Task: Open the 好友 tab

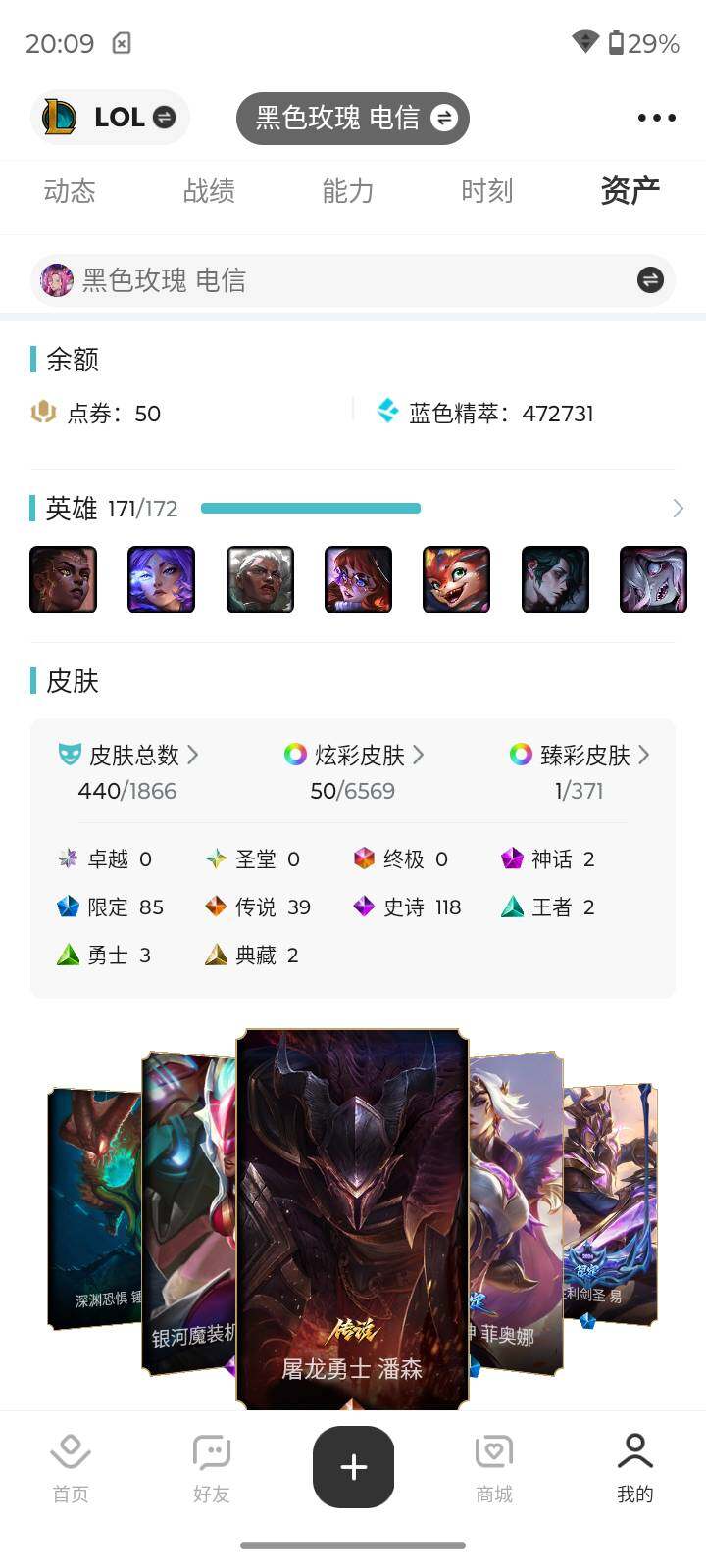Action: tap(211, 1467)
